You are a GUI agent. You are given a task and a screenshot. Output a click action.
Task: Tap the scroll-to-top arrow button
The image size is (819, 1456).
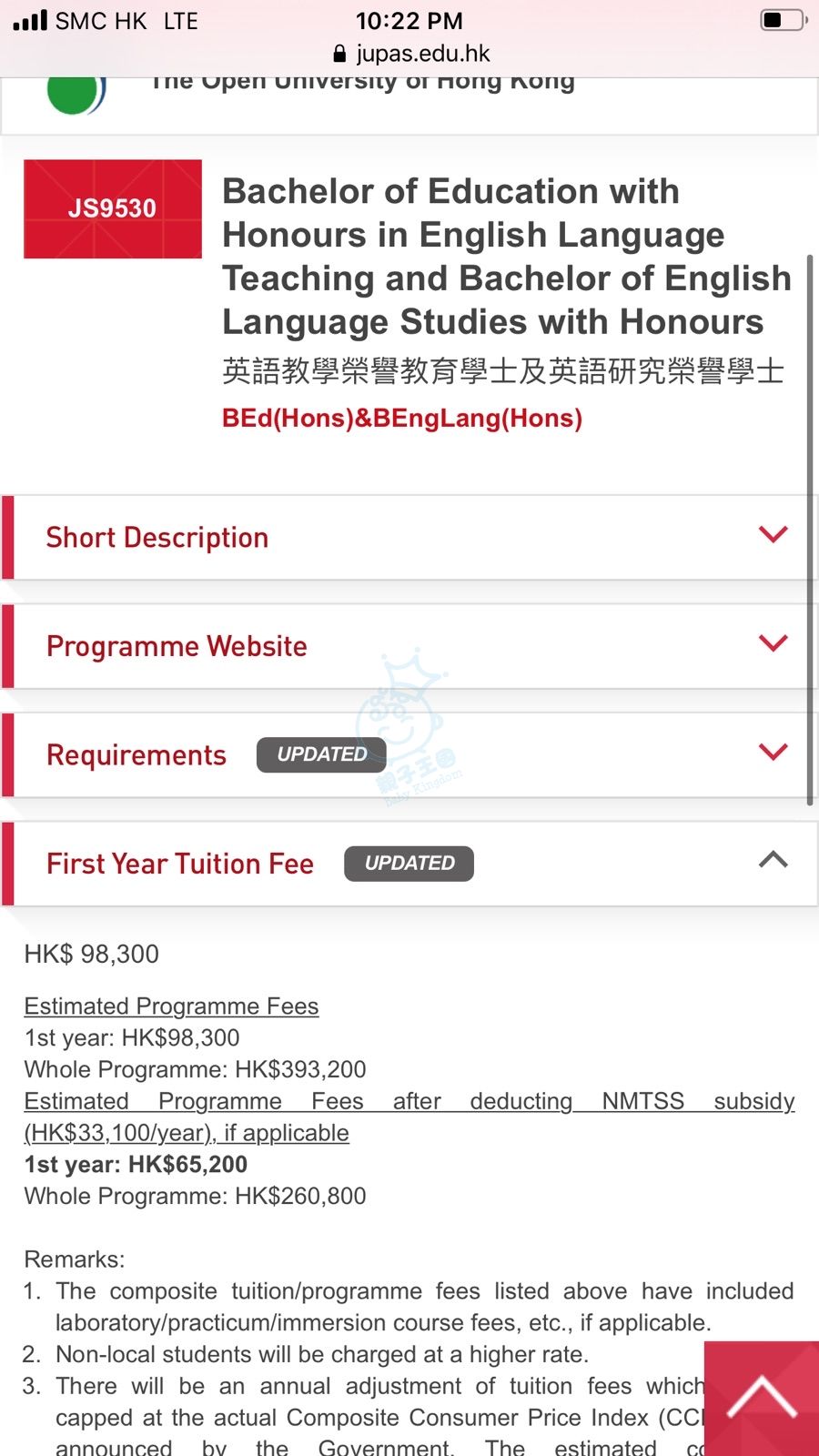[763, 1398]
